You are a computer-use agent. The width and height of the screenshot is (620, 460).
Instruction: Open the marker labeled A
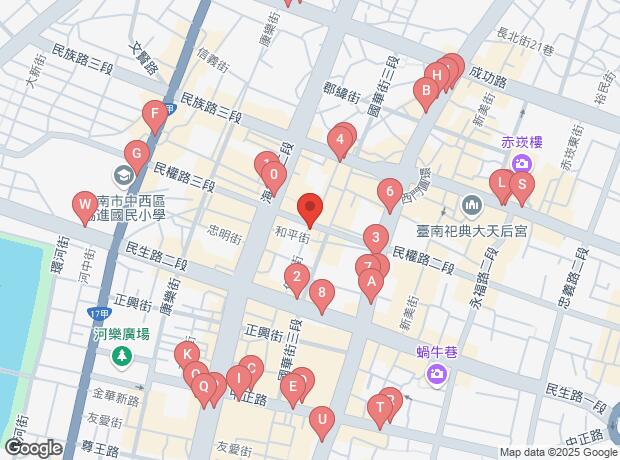tap(370, 283)
